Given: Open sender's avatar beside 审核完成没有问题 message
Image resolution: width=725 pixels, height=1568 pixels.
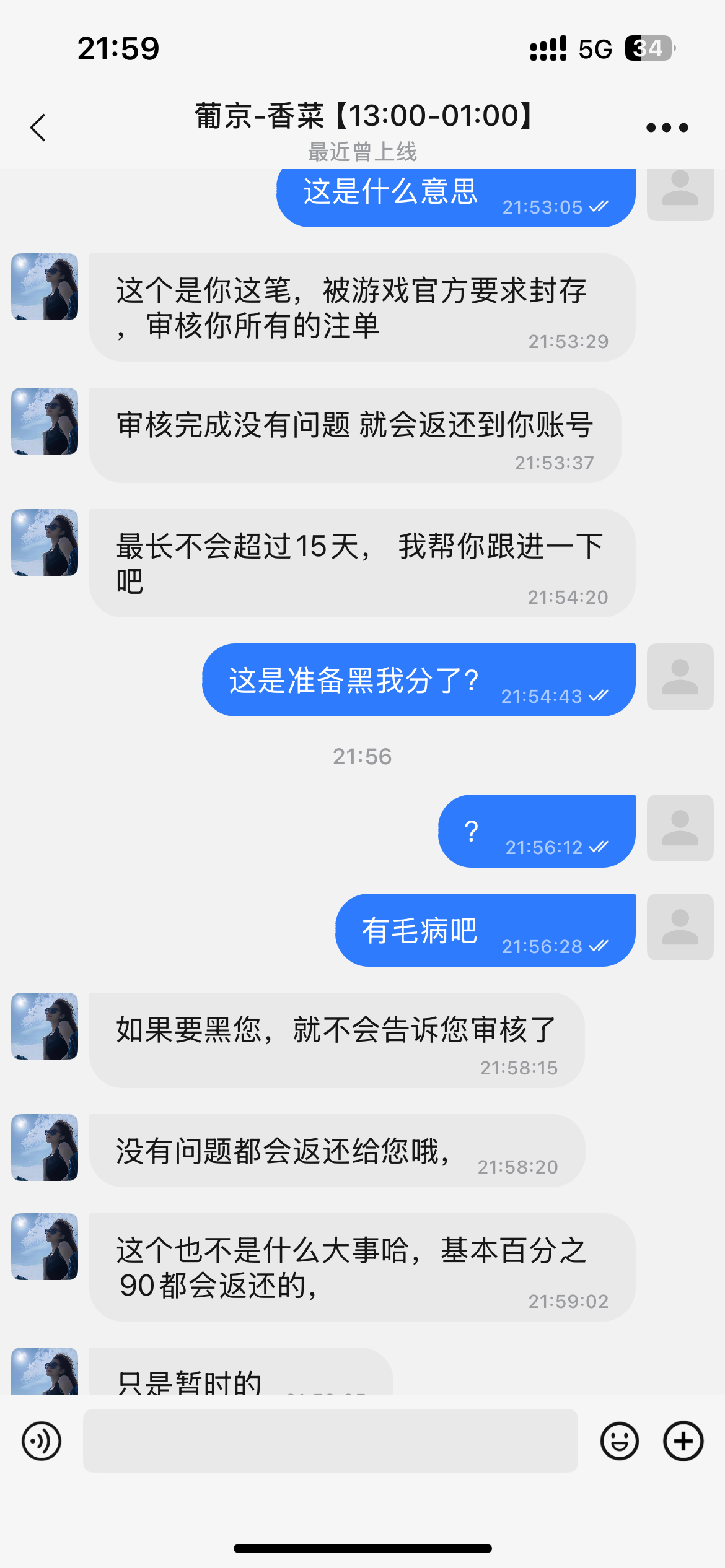Looking at the screenshot, I should coord(45,421).
